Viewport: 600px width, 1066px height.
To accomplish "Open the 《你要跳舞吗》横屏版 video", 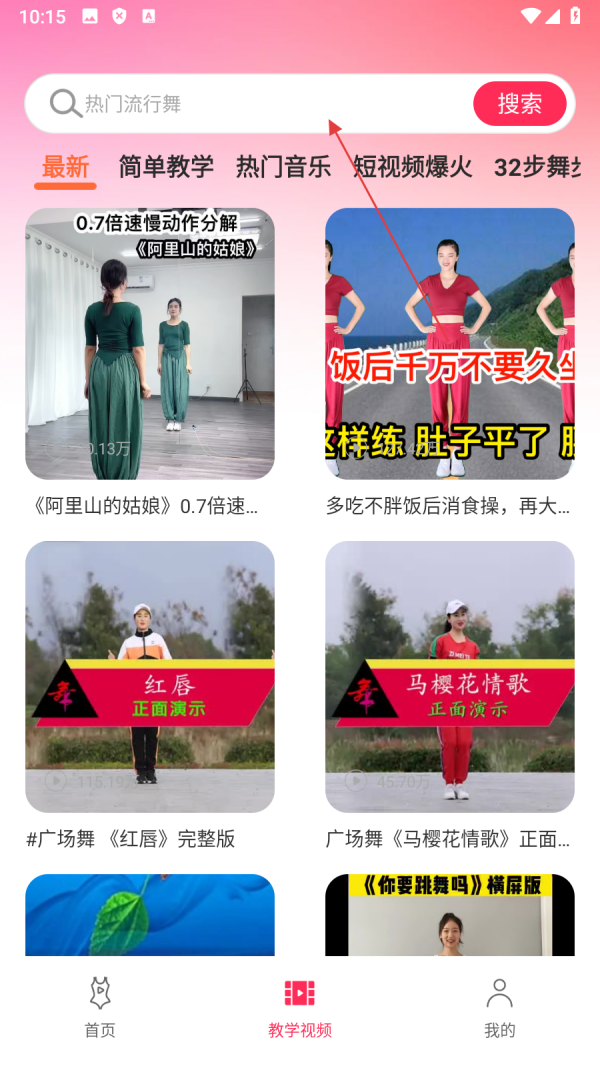I will pos(450,915).
